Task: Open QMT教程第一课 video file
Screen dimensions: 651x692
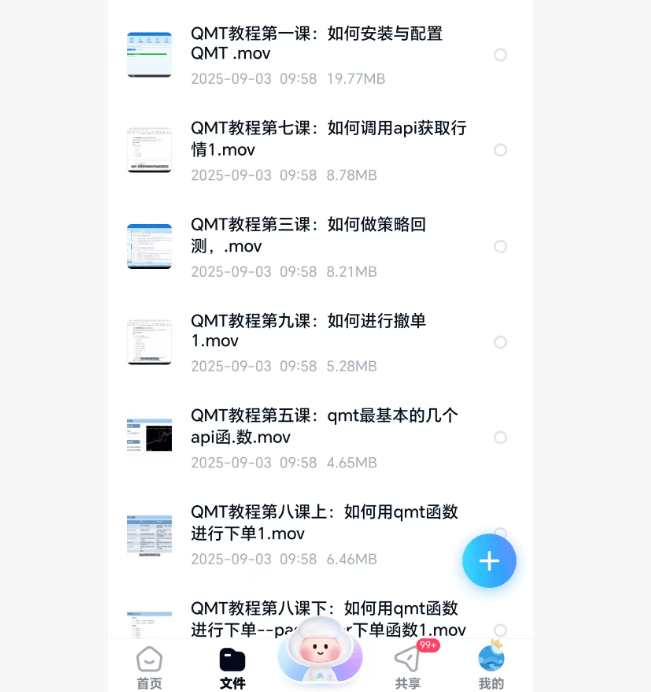Action: (x=316, y=43)
